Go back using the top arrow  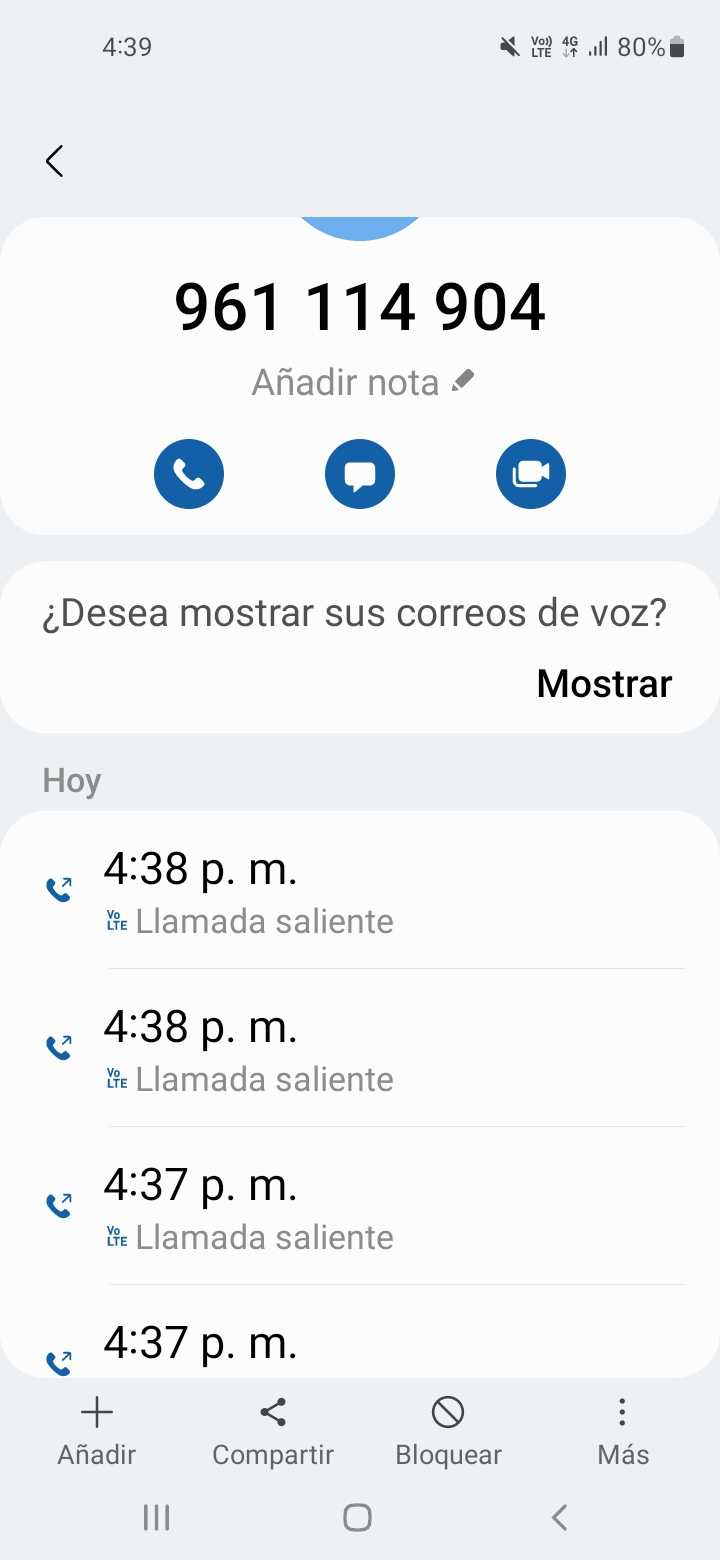pos(55,161)
